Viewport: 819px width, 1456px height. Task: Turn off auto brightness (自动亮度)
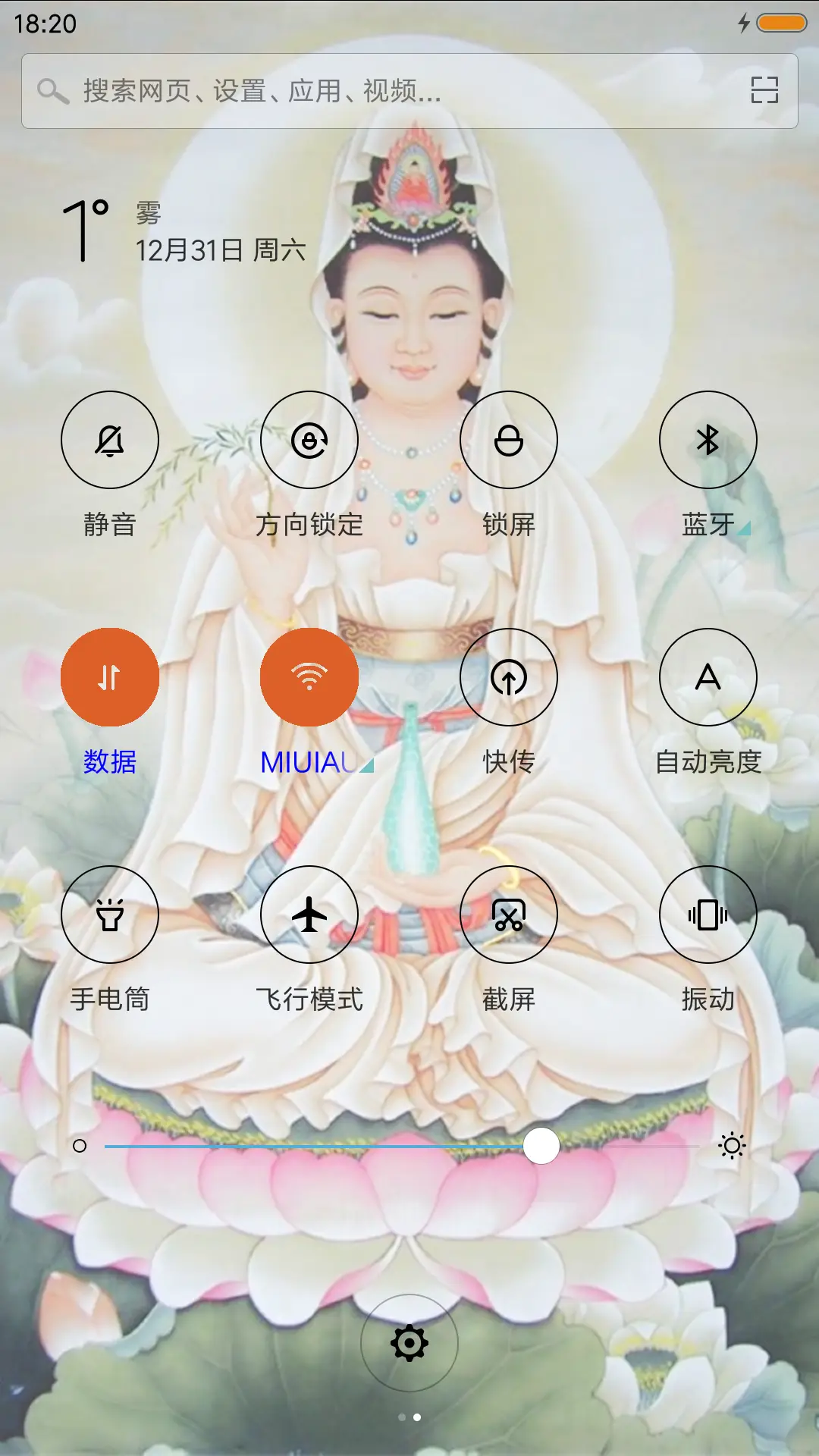point(708,677)
